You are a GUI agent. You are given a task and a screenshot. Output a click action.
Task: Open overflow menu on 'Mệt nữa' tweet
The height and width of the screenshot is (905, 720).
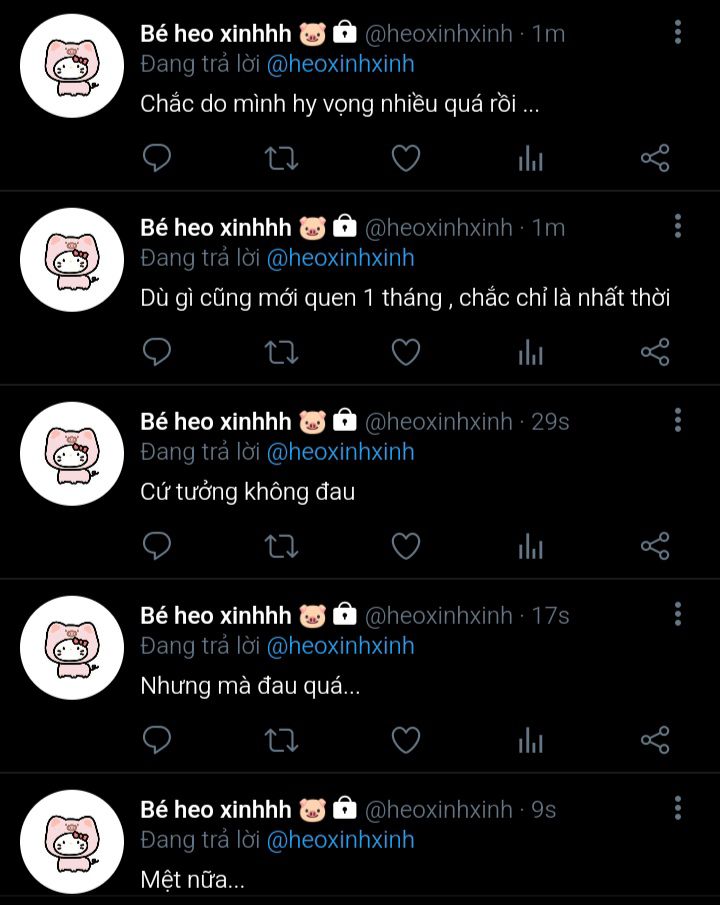[x=678, y=809]
